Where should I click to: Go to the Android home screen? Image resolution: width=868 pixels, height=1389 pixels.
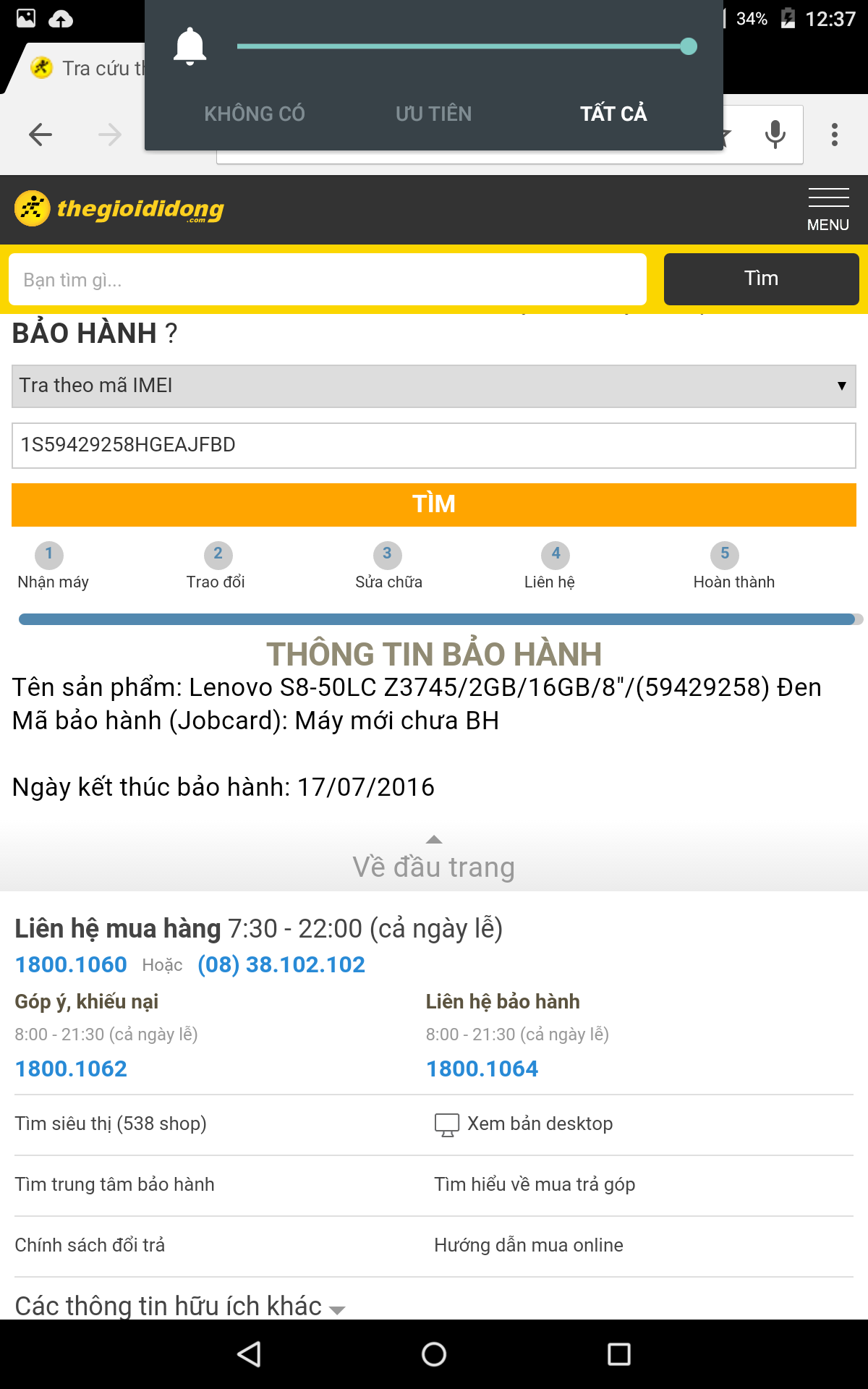434,1354
